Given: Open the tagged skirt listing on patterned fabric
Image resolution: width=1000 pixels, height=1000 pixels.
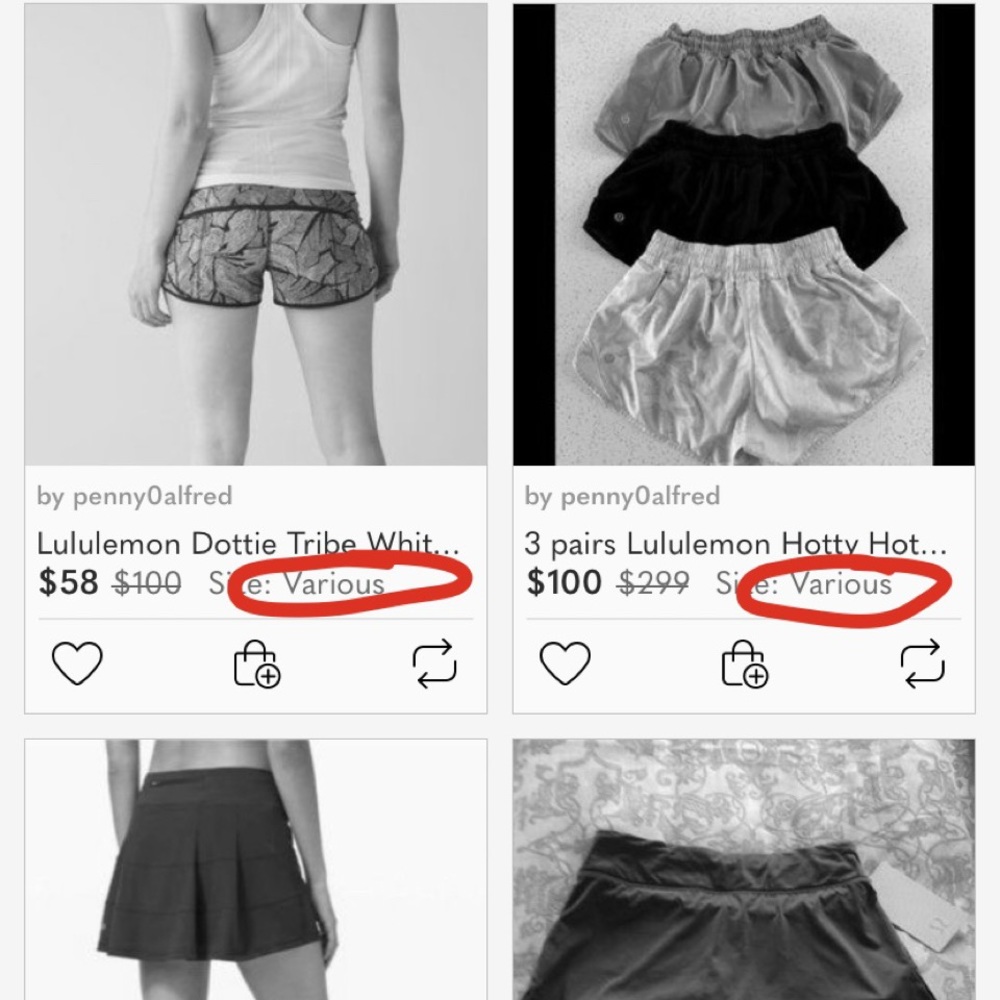Looking at the screenshot, I should coord(743,870).
